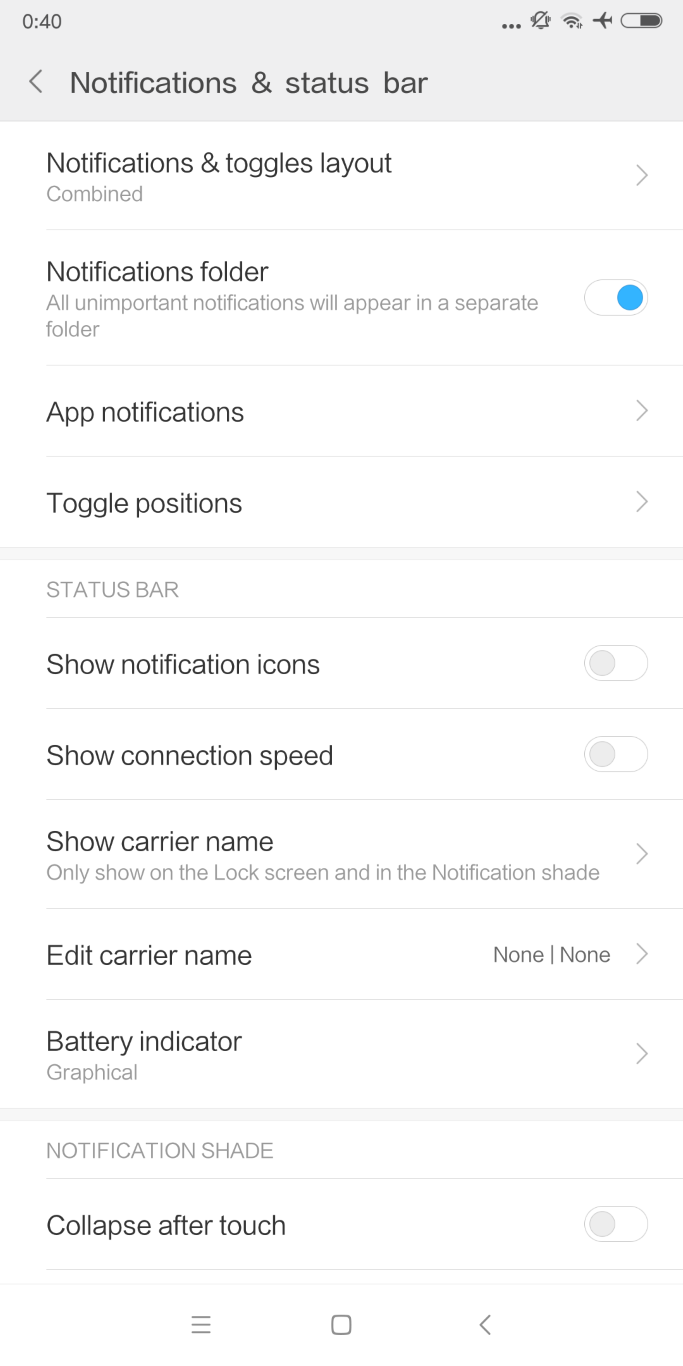Enable Show connection speed
This screenshot has height=1366, width=683.
(615, 755)
